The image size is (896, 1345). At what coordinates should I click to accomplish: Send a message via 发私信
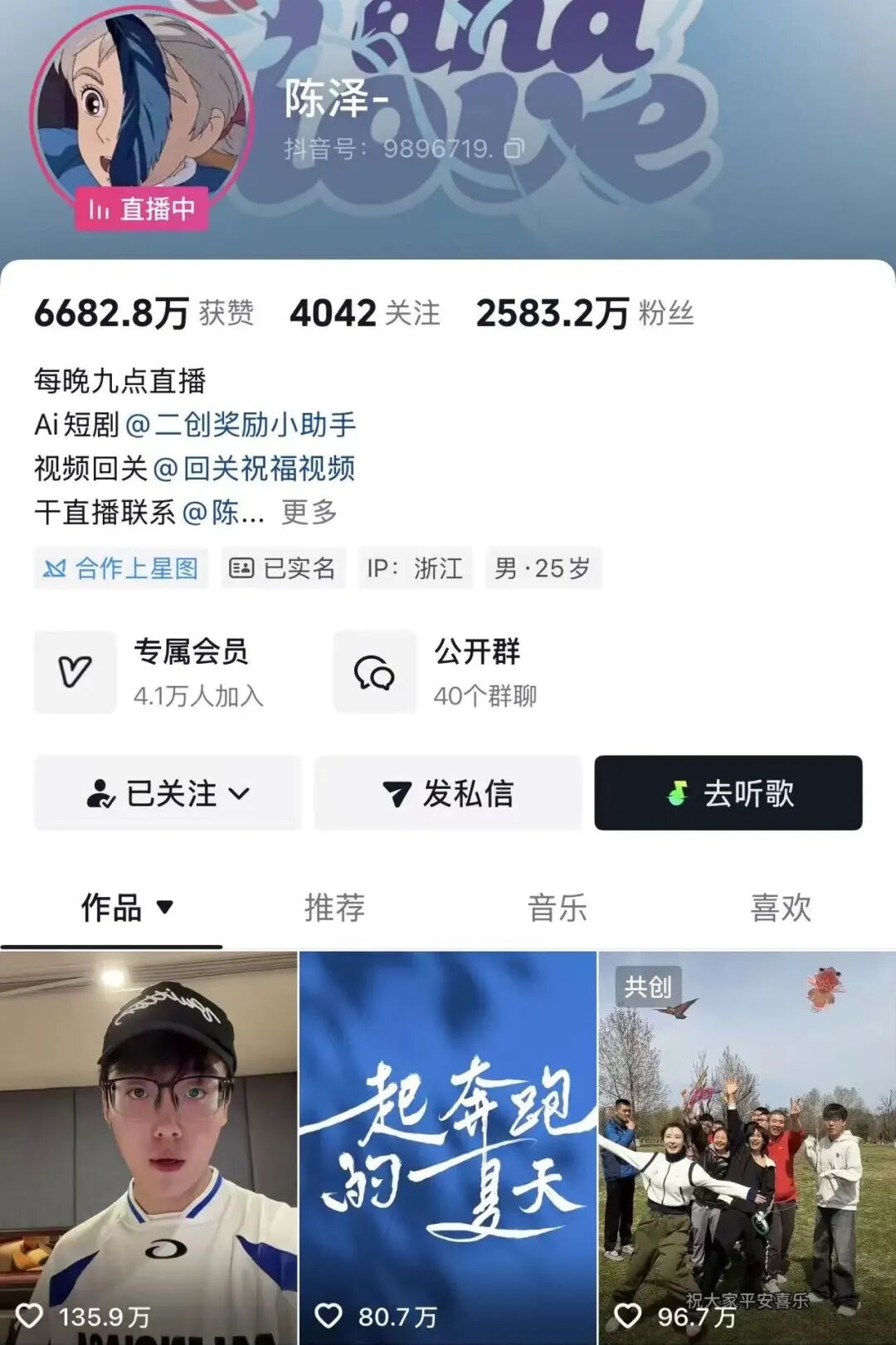coord(448,793)
